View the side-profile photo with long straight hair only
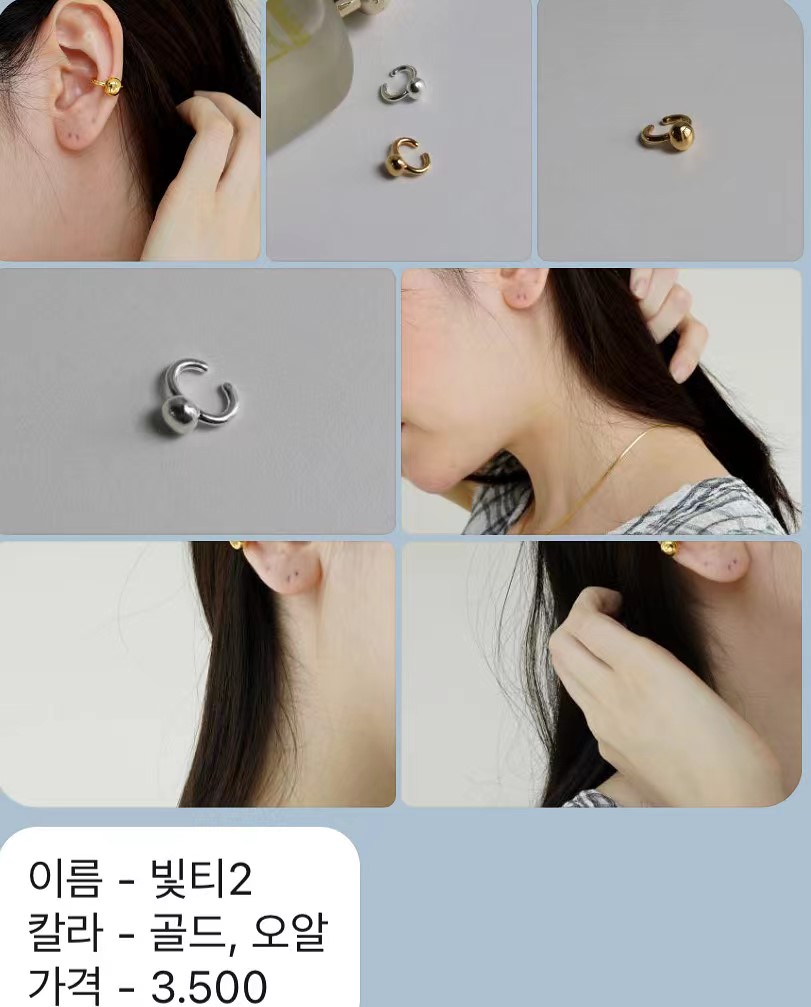The height and width of the screenshot is (1007, 811). (x=198, y=673)
